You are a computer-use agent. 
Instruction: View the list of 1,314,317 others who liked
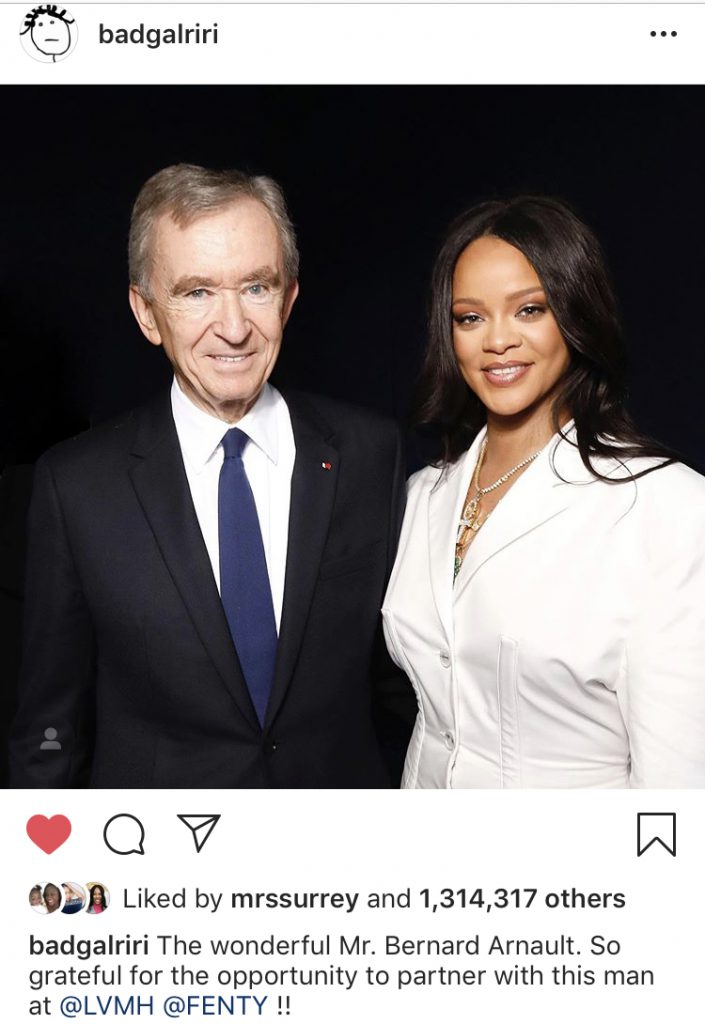click(x=521, y=898)
